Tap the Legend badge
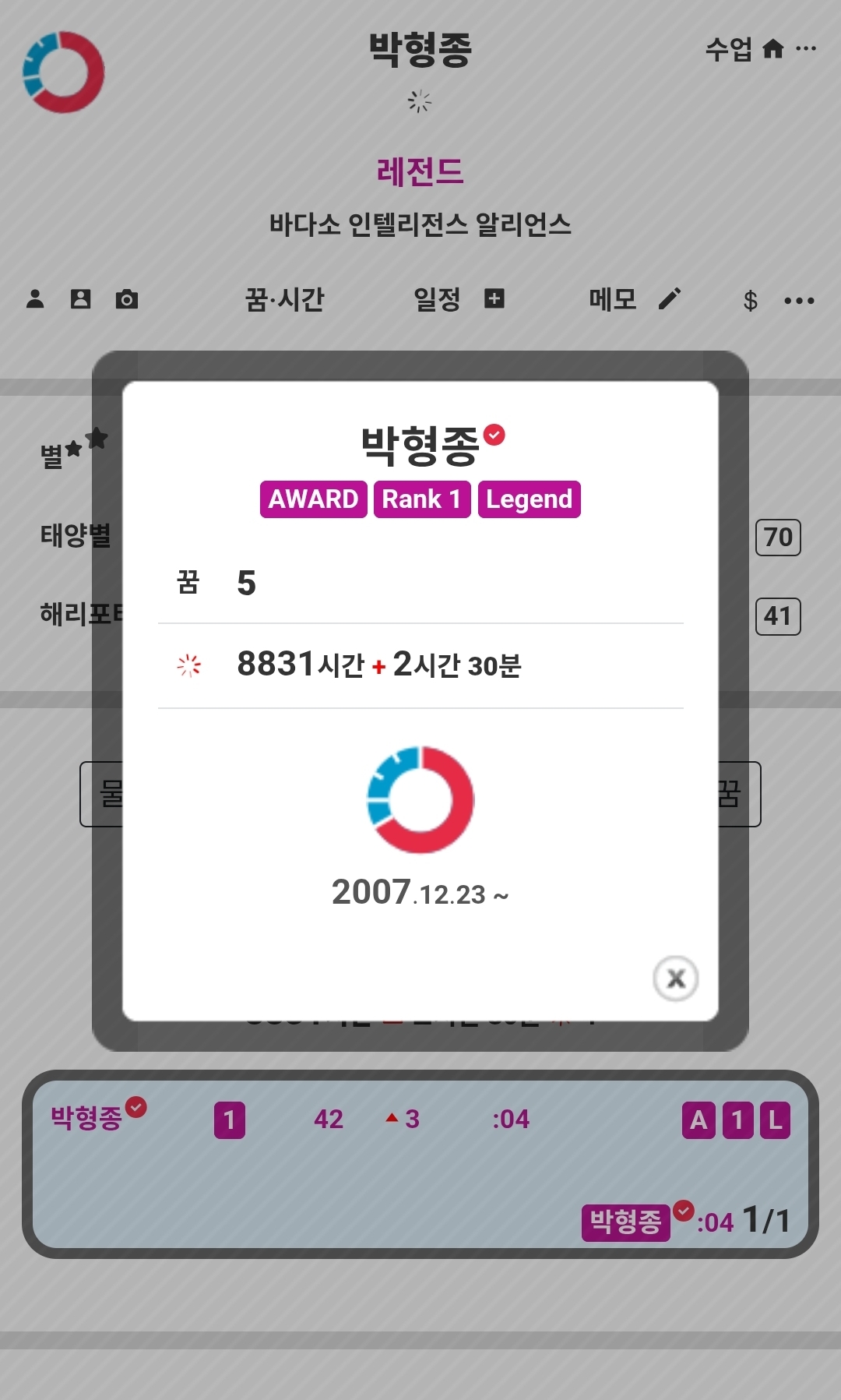 click(x=529, y=499)
